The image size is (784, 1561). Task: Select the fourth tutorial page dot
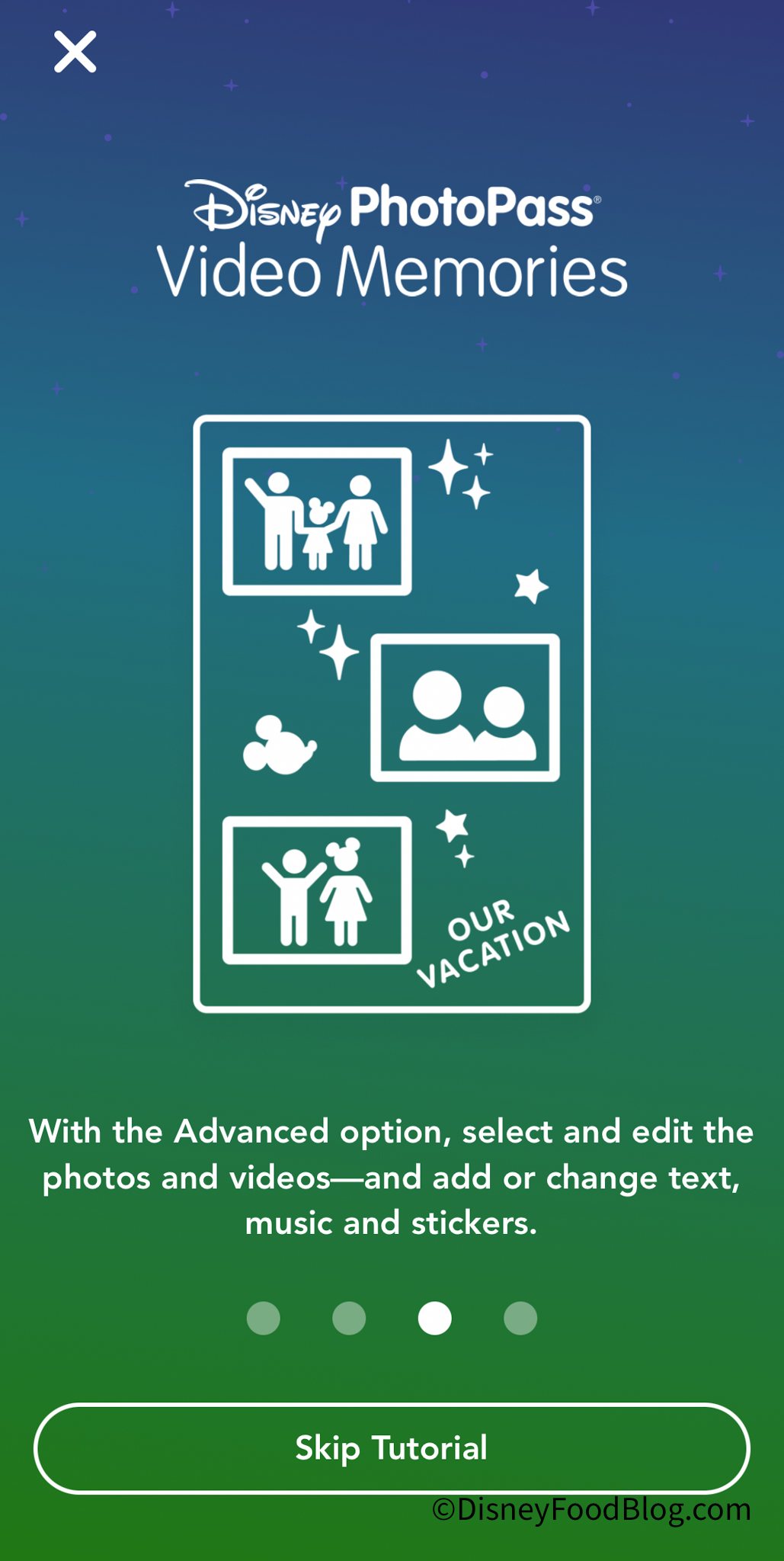pos(520,1318)
